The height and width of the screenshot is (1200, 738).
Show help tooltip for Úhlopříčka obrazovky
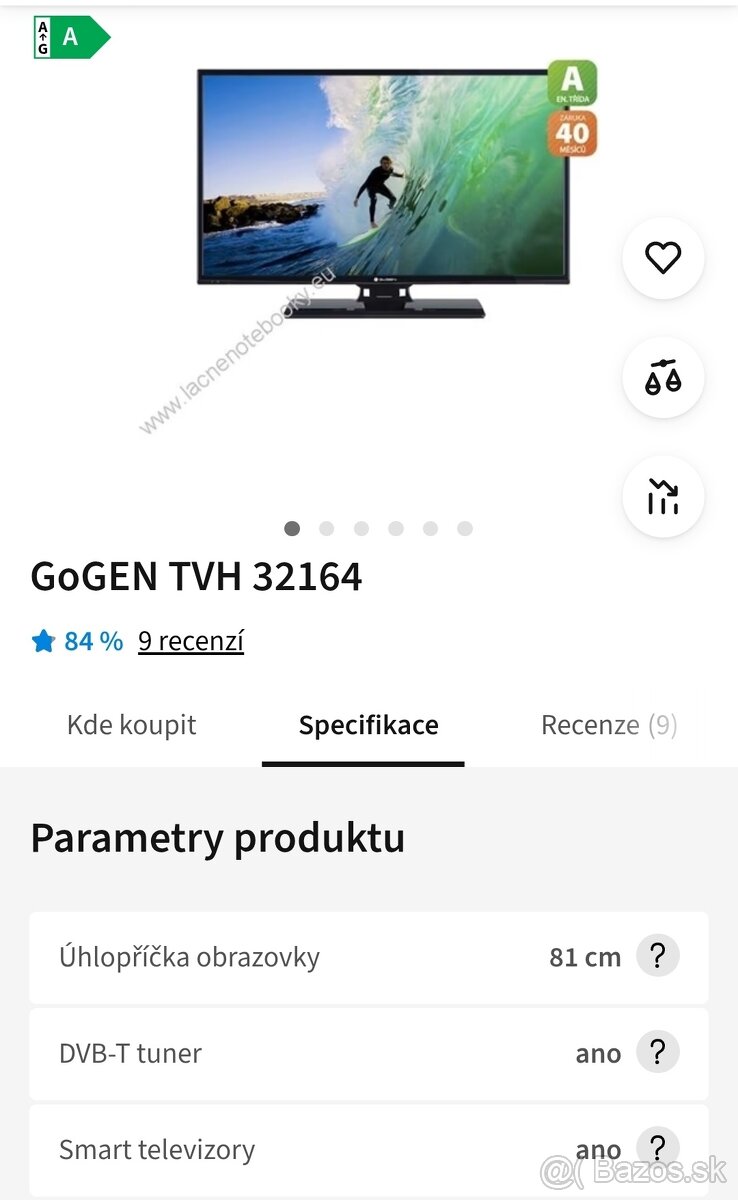[657, 956]
